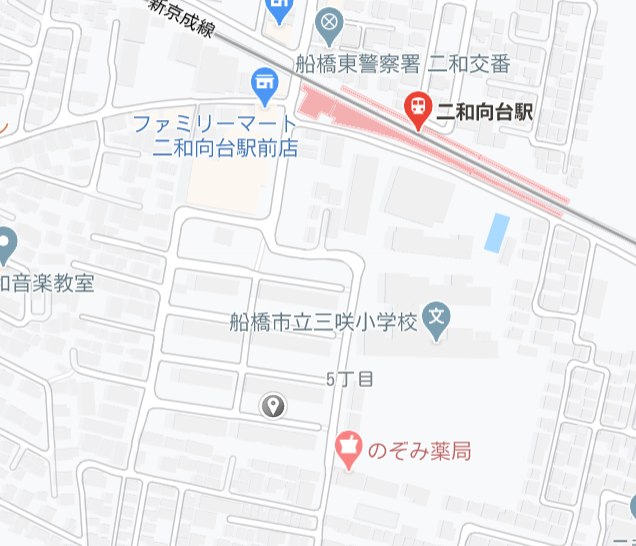
Task: Tap the 二和向台駅 station marker
Action: pos(419,108)
